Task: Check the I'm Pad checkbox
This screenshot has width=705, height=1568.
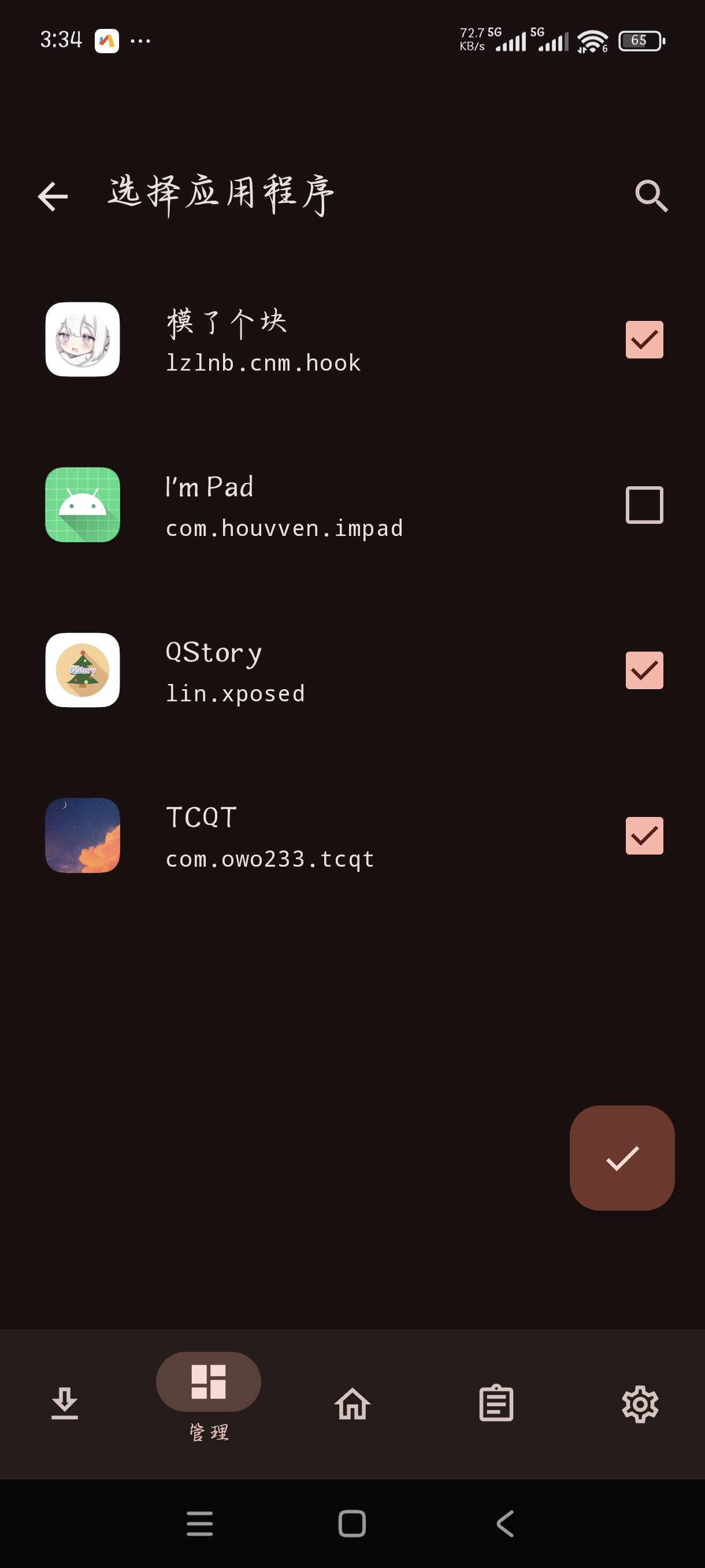Action: click(644, 505)
